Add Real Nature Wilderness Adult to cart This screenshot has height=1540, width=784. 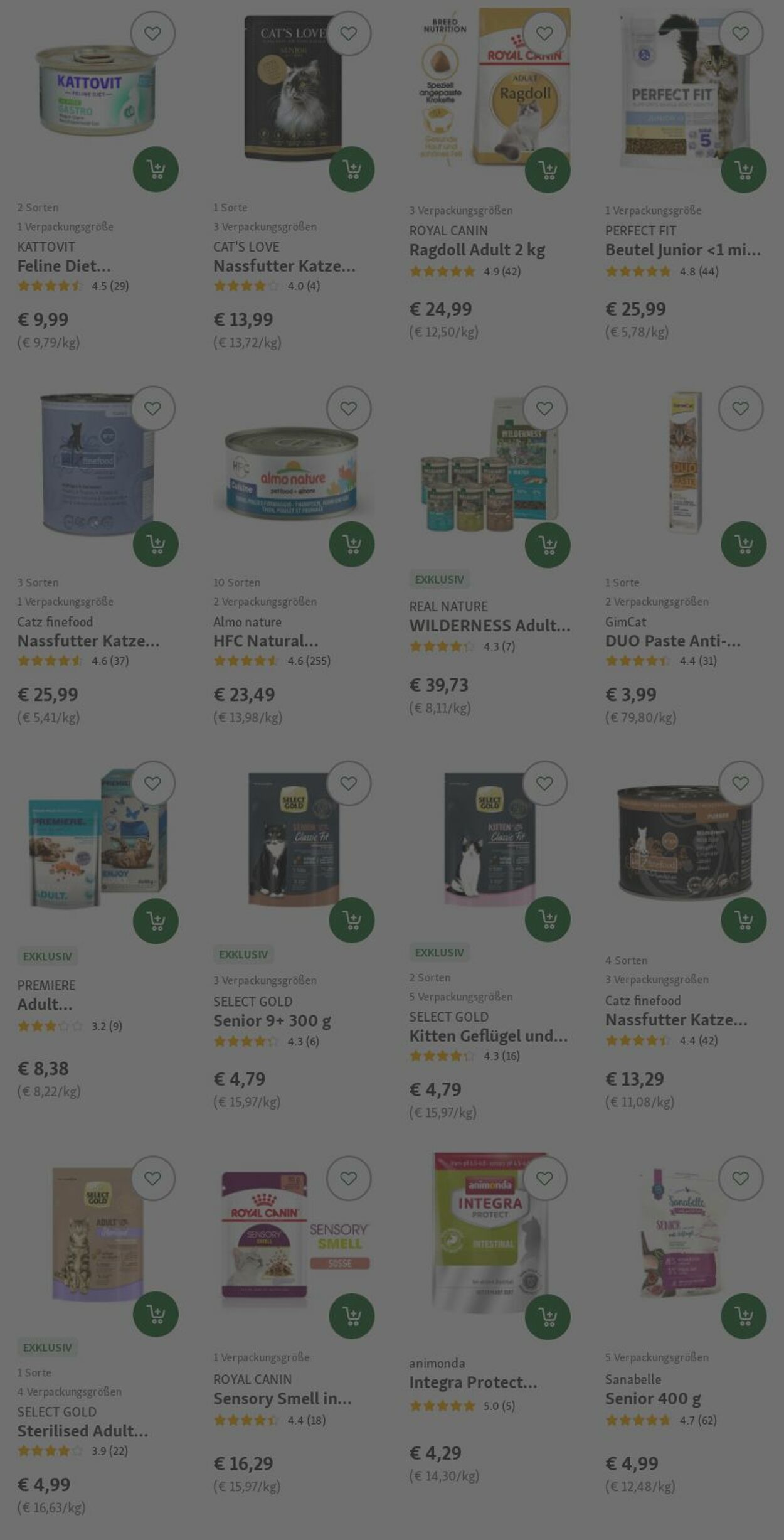(x=548, y=544)
